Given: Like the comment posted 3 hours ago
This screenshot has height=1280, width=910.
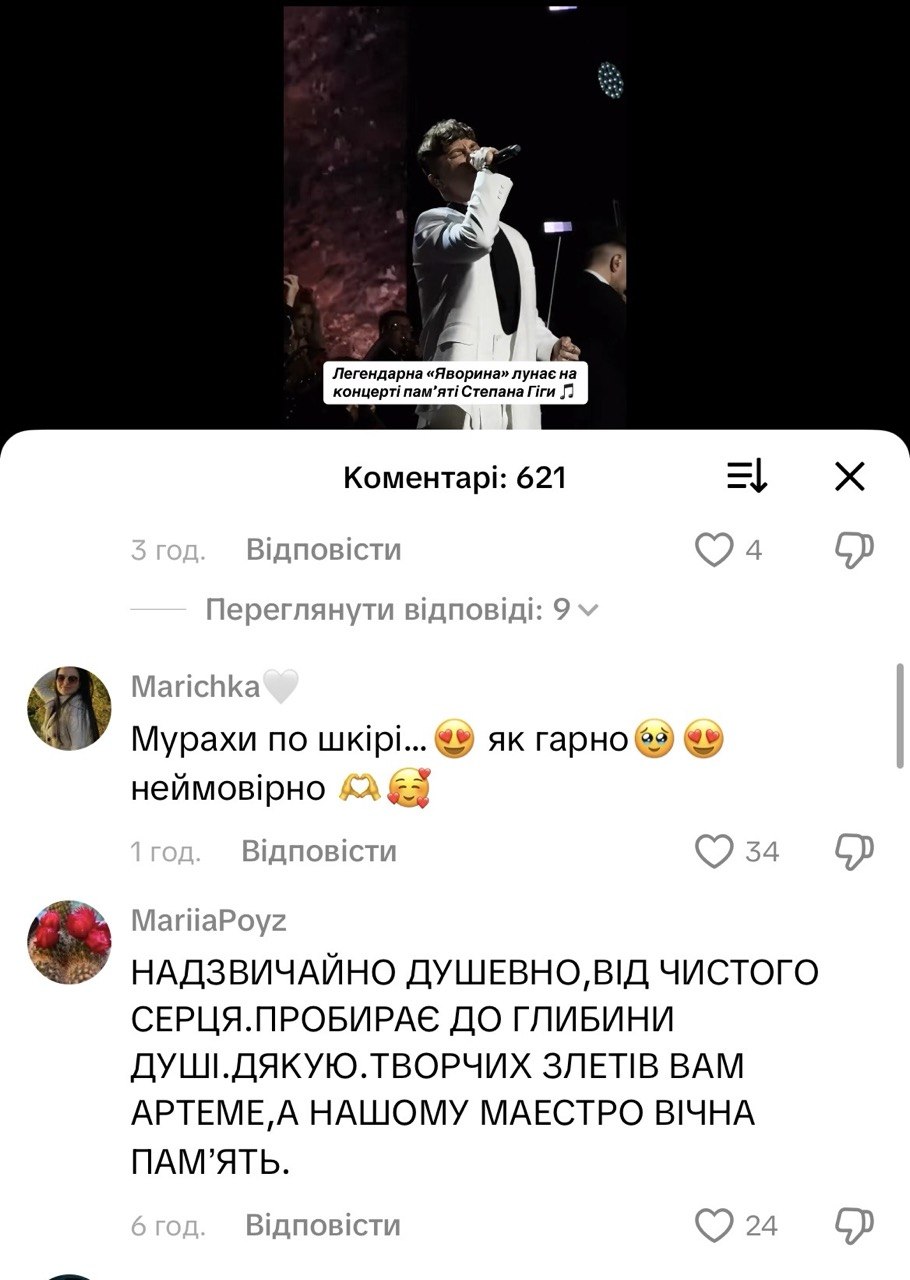Looking at the screenshot, I should [x=714, y=550].
